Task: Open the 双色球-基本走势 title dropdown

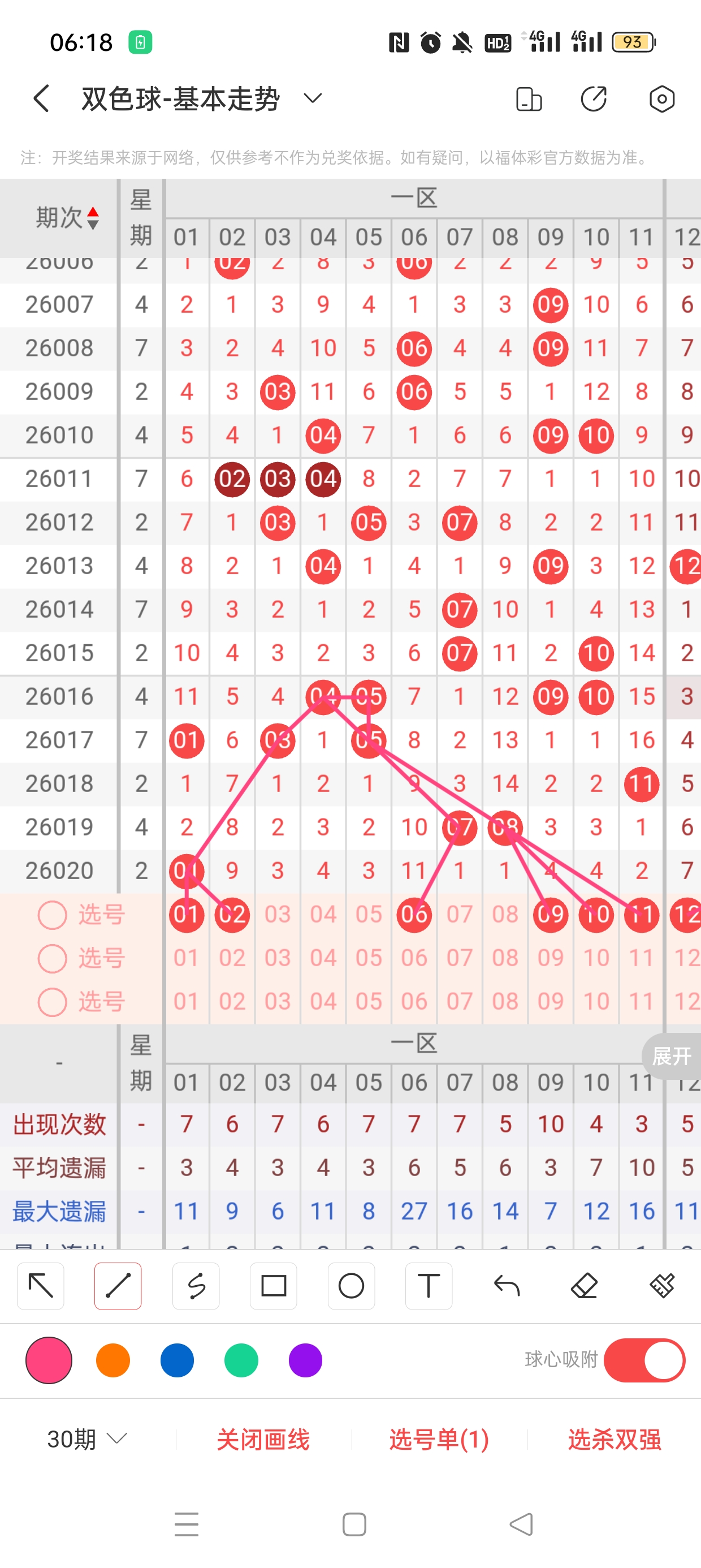Action: tap(312, 98)
